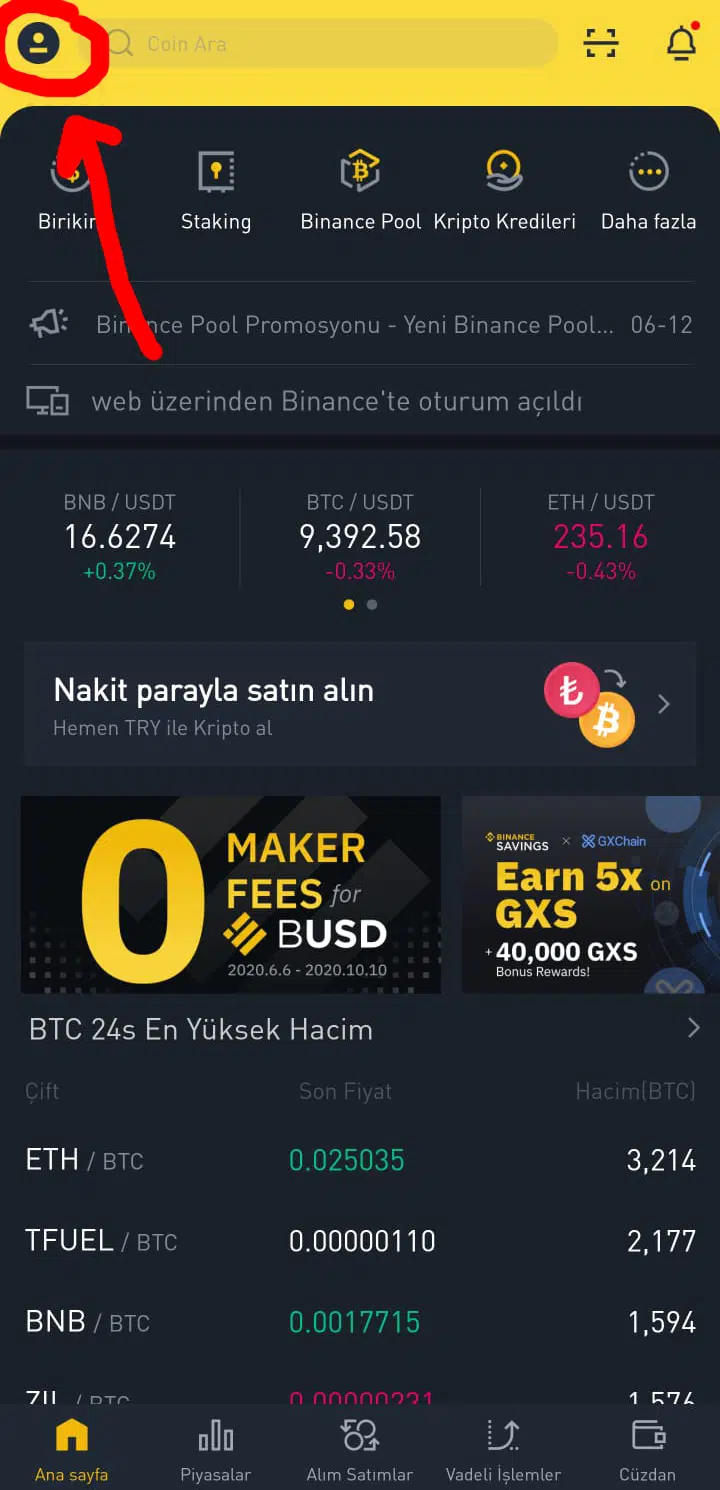
Task: View ETH / USDT ticker
Action: pos(600,537)
